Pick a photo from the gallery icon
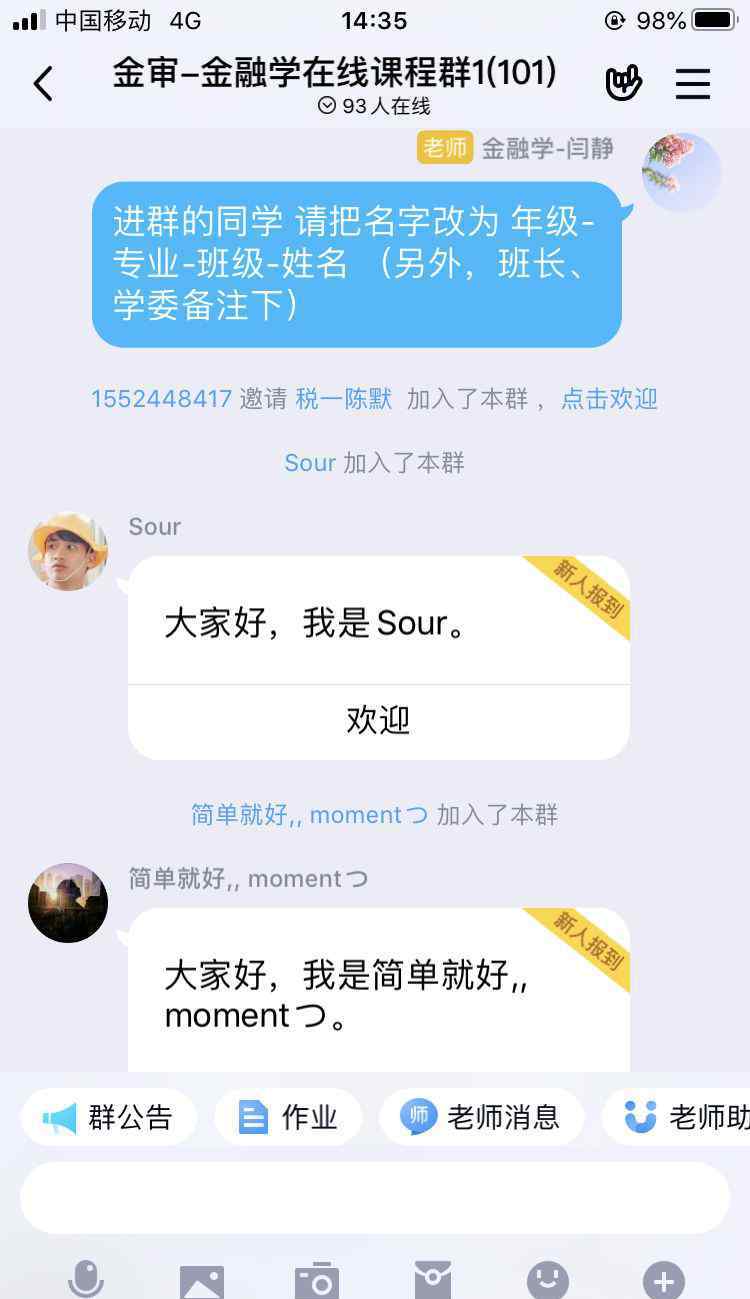This screenshot has height=1299, width=750. tap(202, 1280)
